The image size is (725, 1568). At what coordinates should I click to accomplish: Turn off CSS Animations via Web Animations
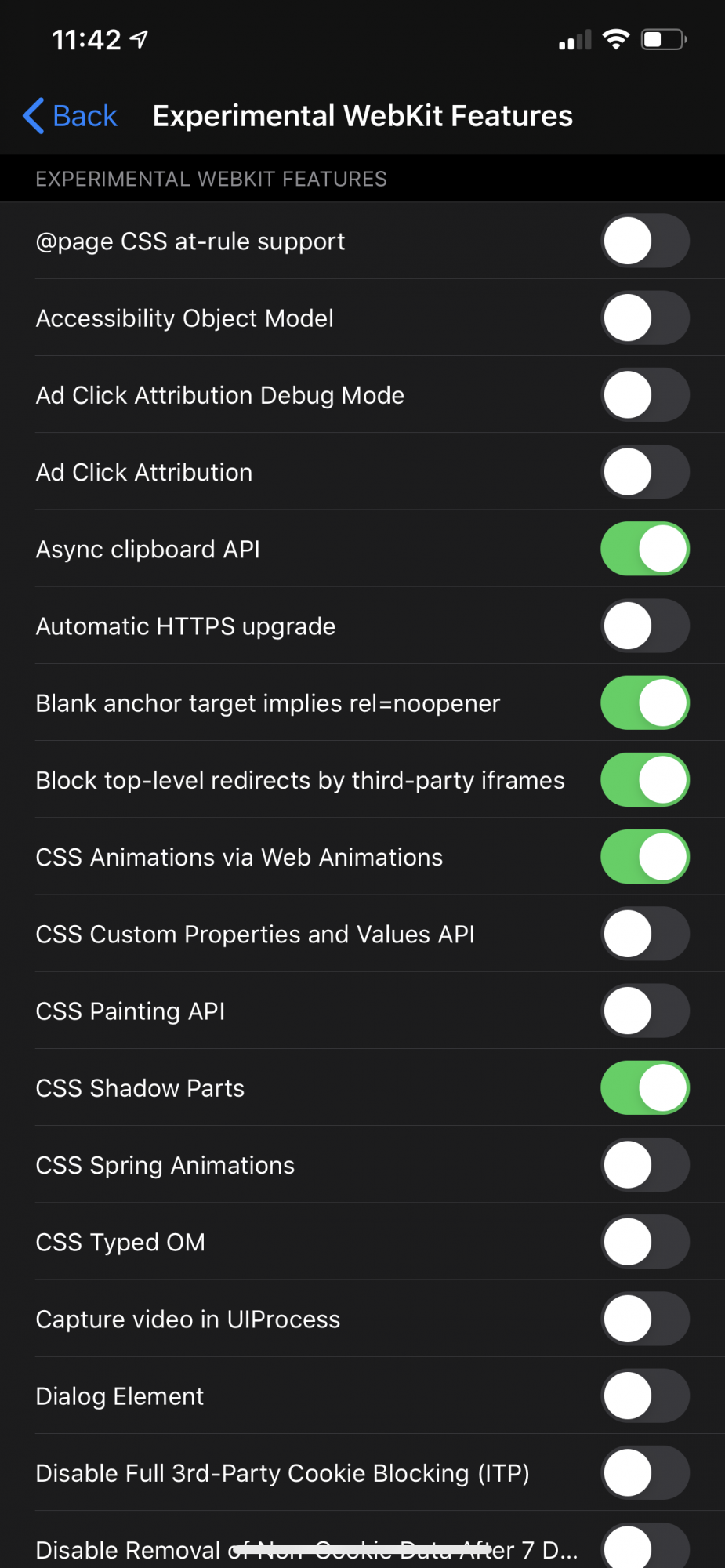click(x=645, y=857)
